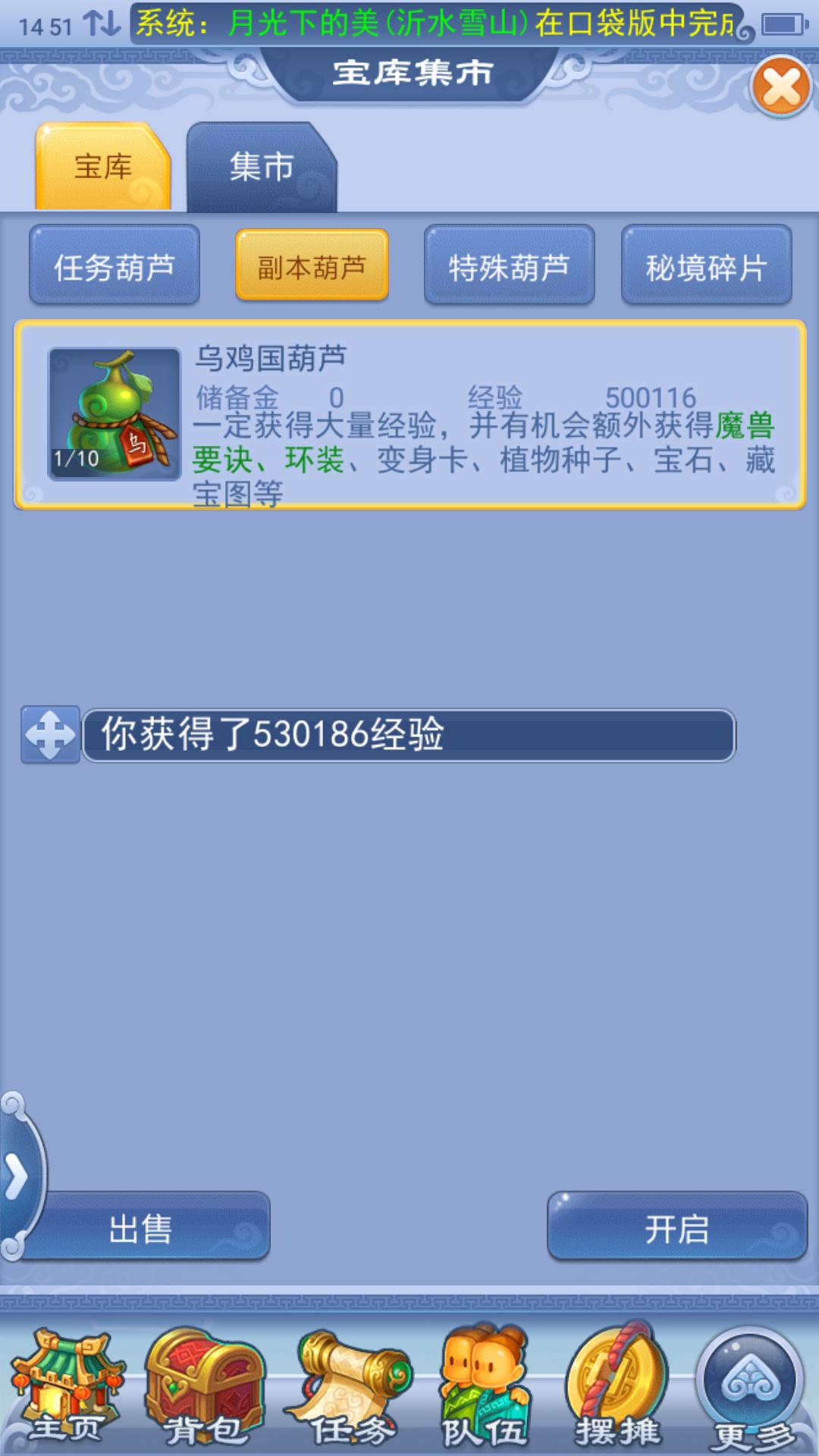Switch to the 集市 tab
The width and height of the screenshot is (819, 1456).
point(261,167)
